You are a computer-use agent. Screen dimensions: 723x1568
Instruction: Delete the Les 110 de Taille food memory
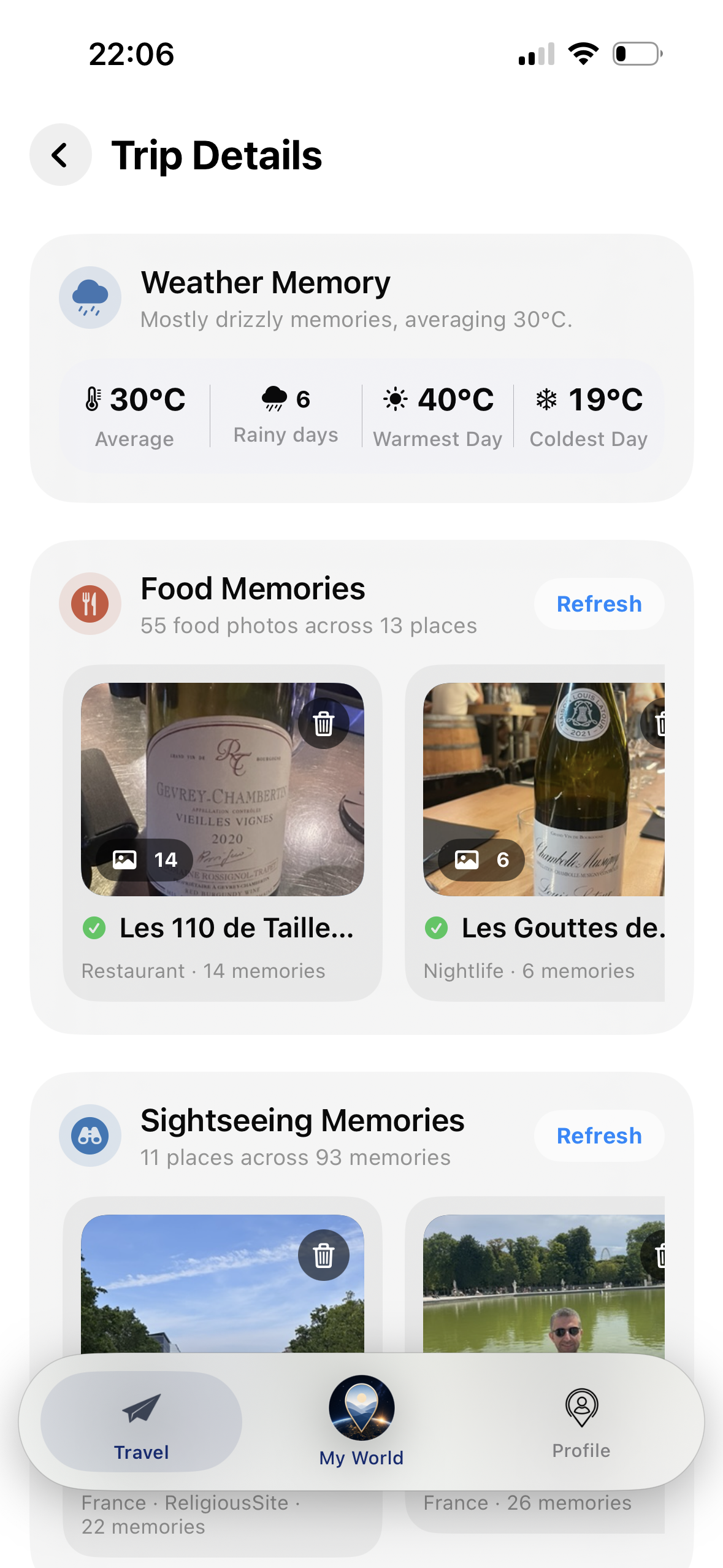pyautogui.click(x=324, y=723)
